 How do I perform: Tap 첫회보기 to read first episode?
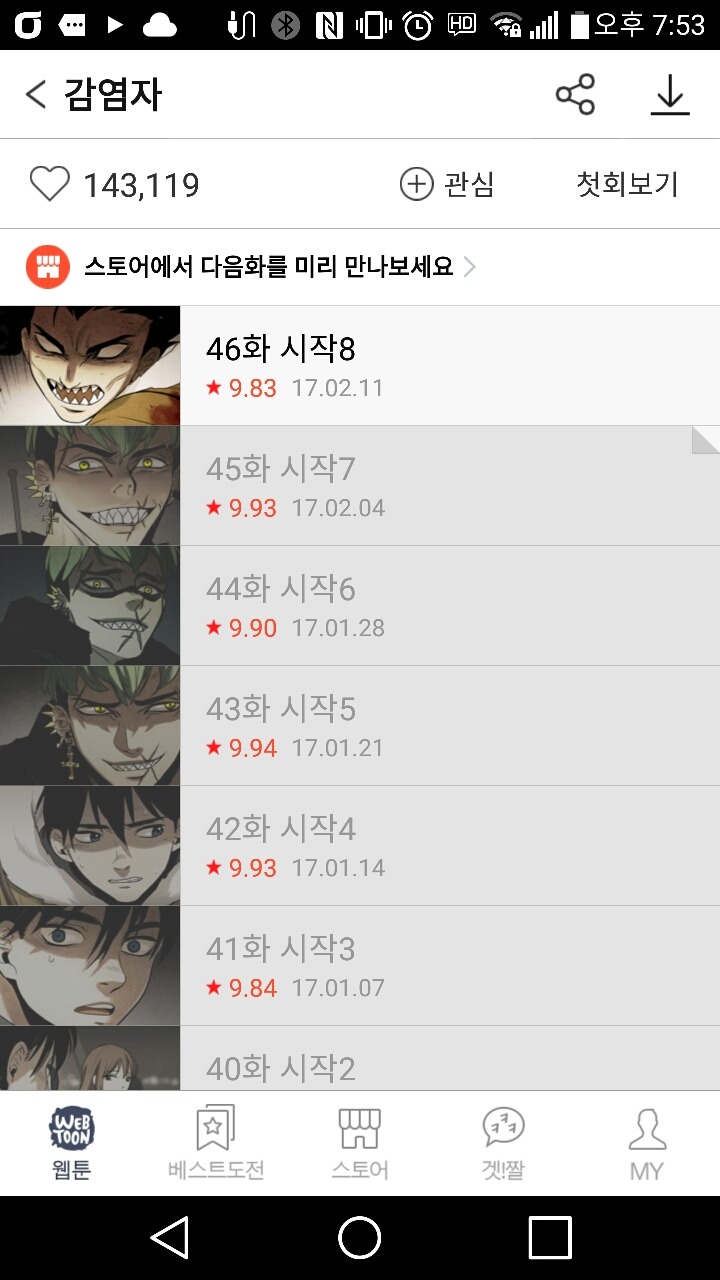click(x=627, y=184)
